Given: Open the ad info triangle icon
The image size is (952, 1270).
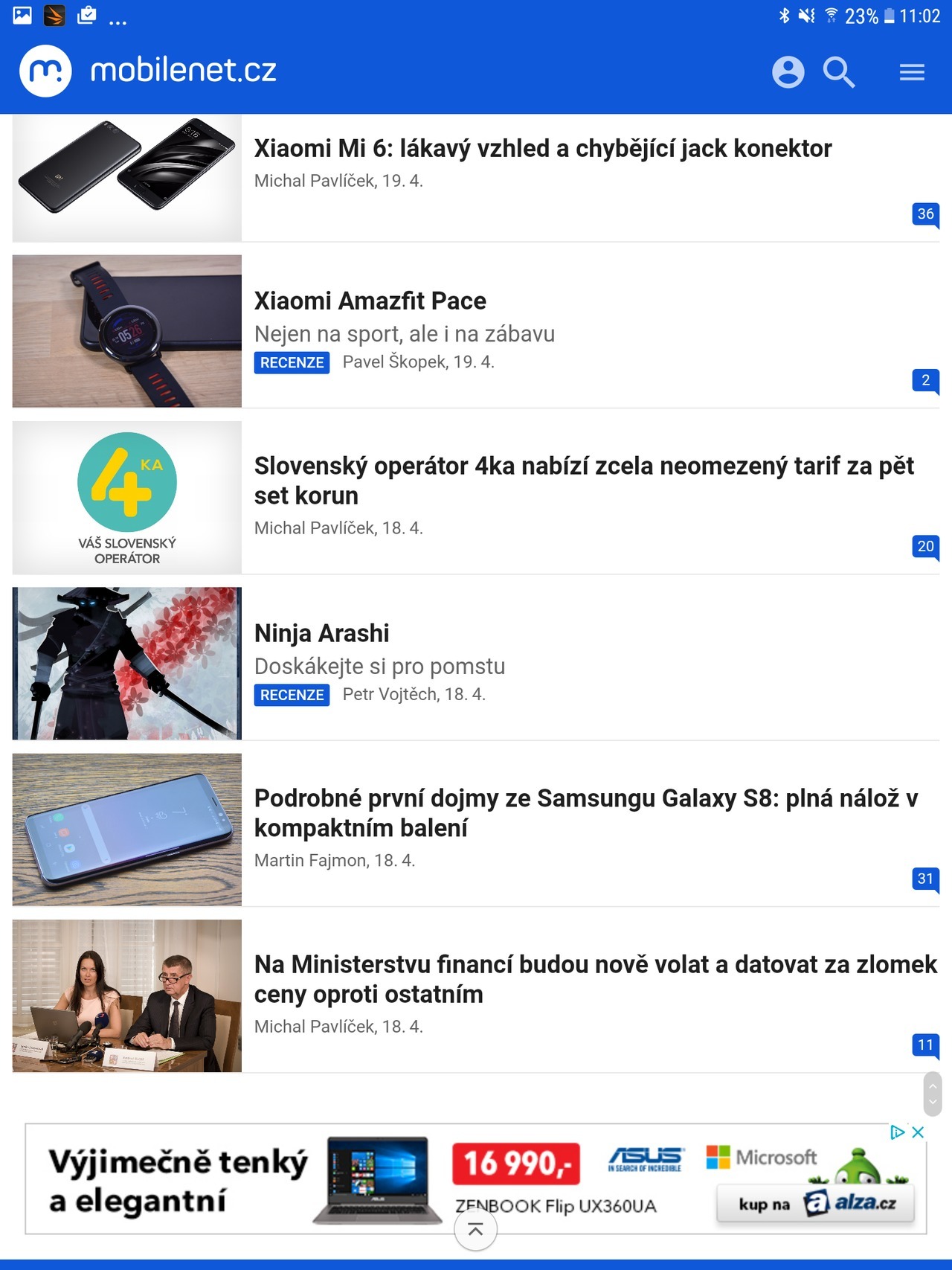Looking at the screenshot, I should [x=898, y=1132].
